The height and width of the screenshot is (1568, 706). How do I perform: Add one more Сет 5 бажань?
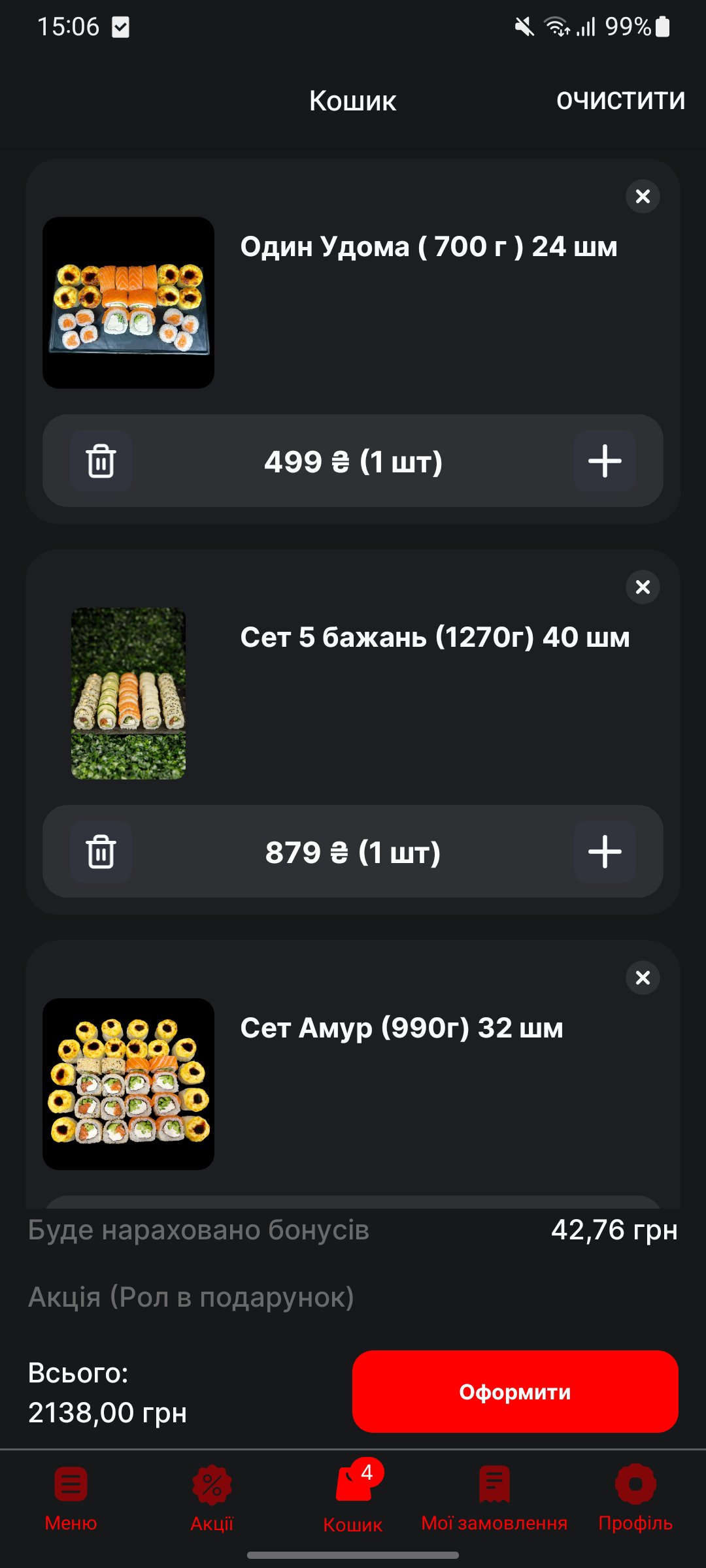click(x=605, y=851)
